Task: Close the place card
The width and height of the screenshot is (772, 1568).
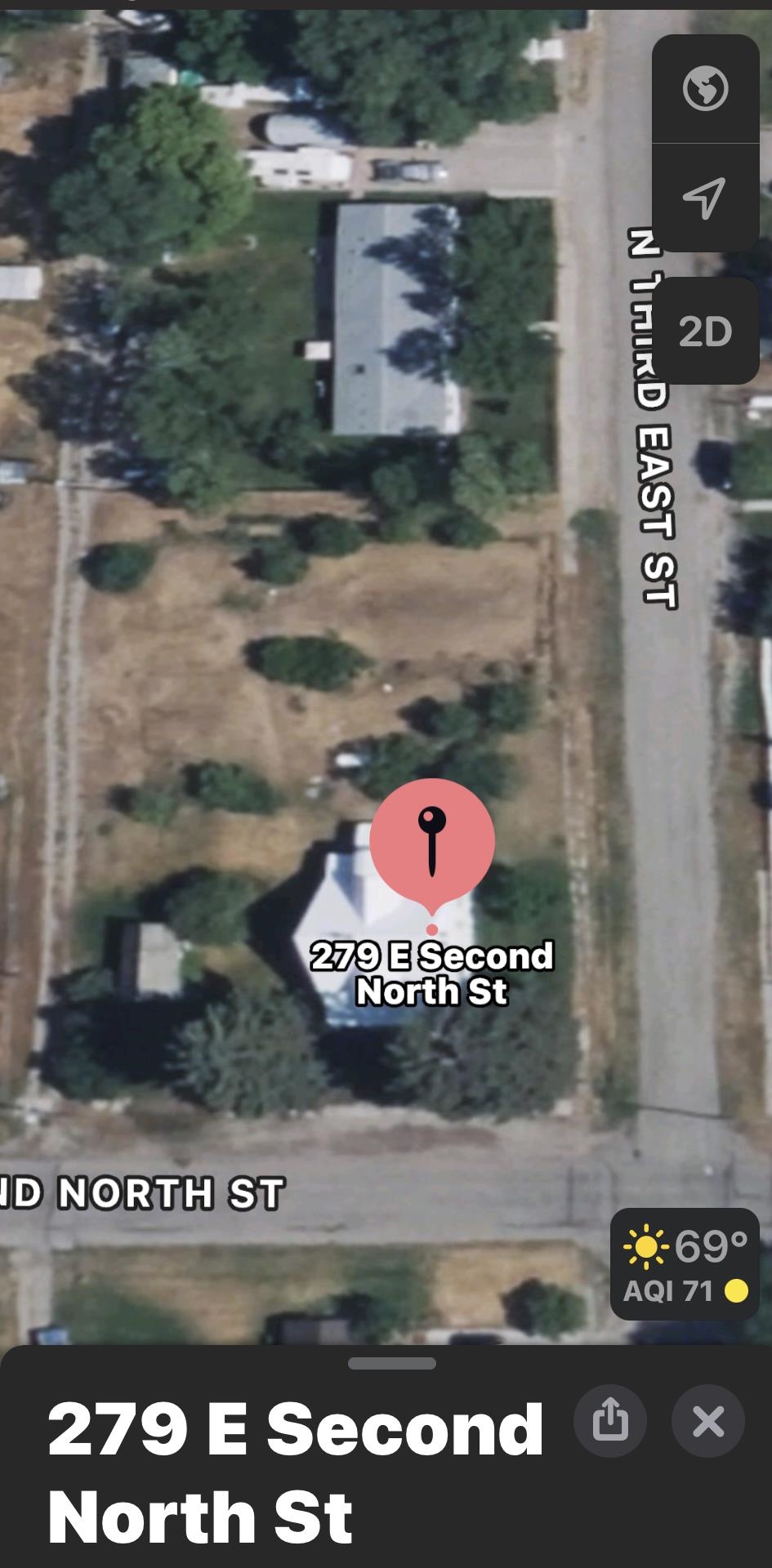Action: coord(707,1422)
